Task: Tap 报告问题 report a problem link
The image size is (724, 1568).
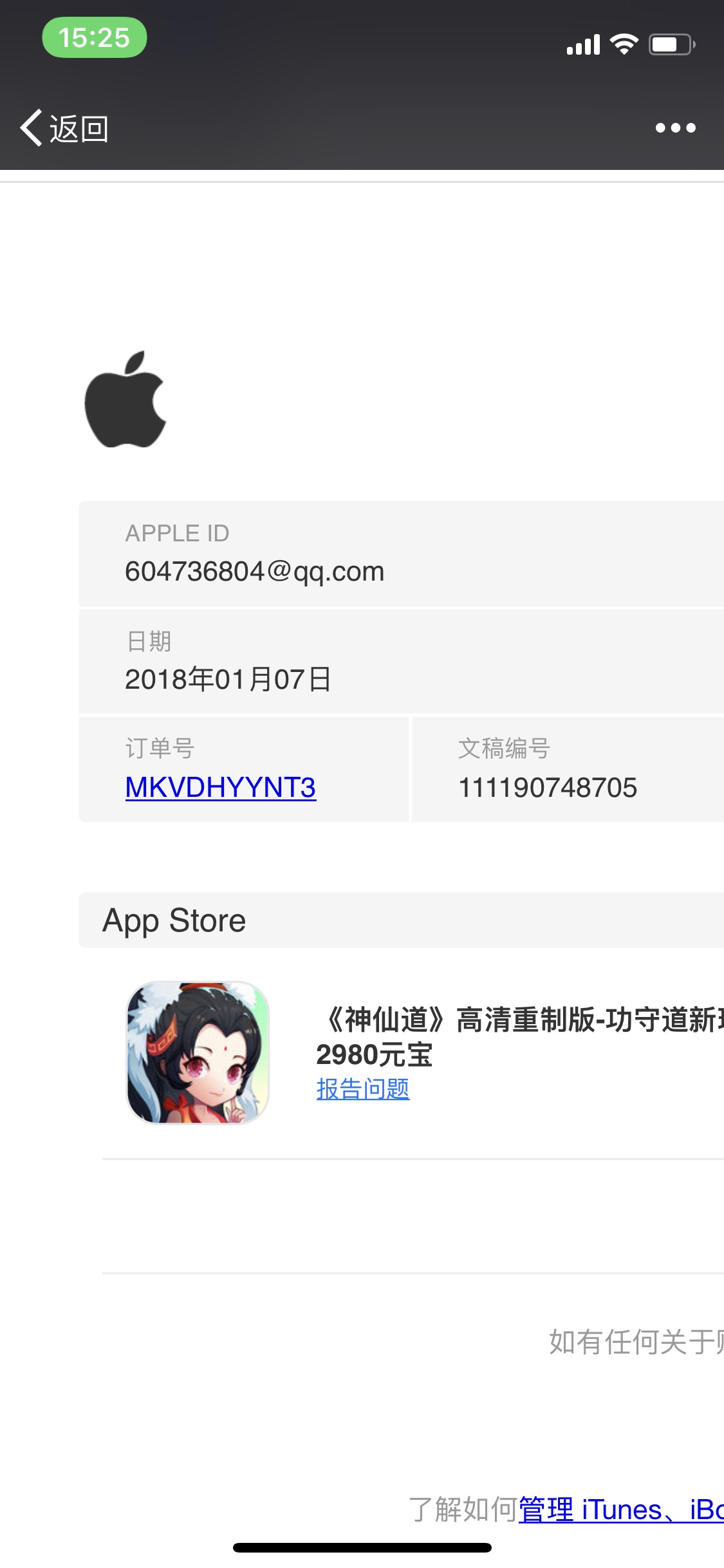Action: [363, 1089]
